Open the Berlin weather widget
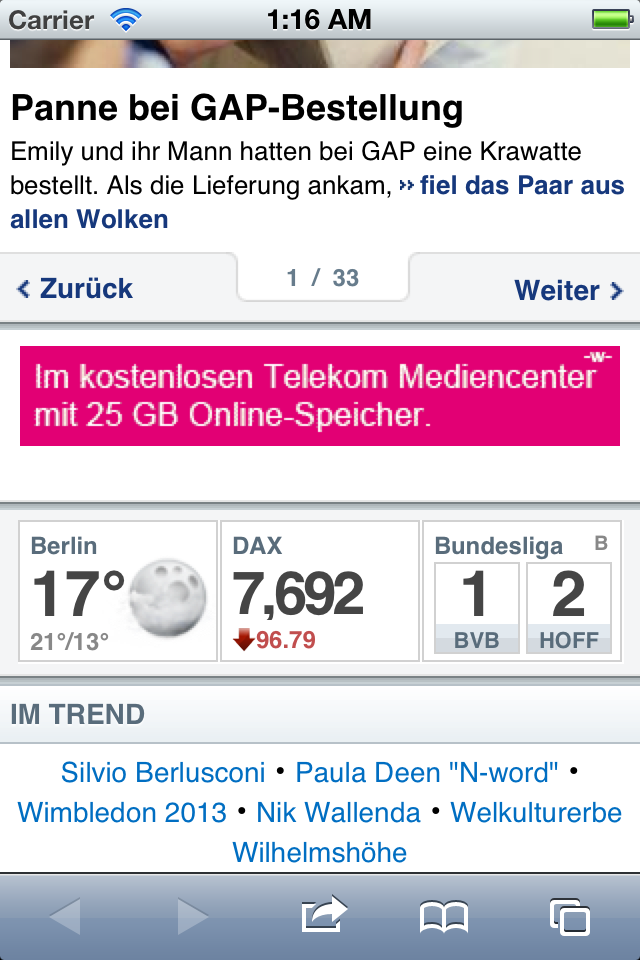The height and width of the screenshot is (960, 640). click(x=118, y=591)
